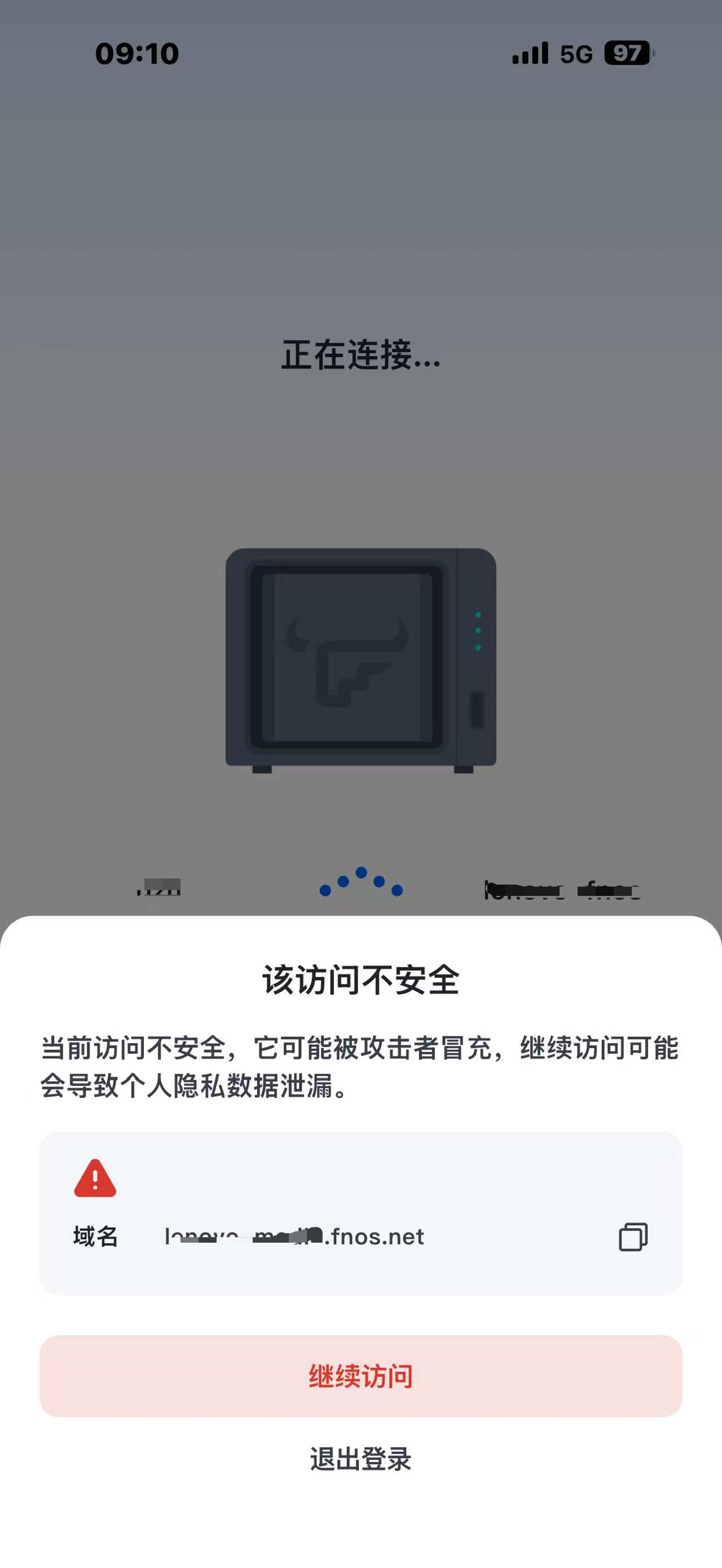Click the domain ending in fnos.net
This screenshot has width=722, height=1568.
[294, 1237]
